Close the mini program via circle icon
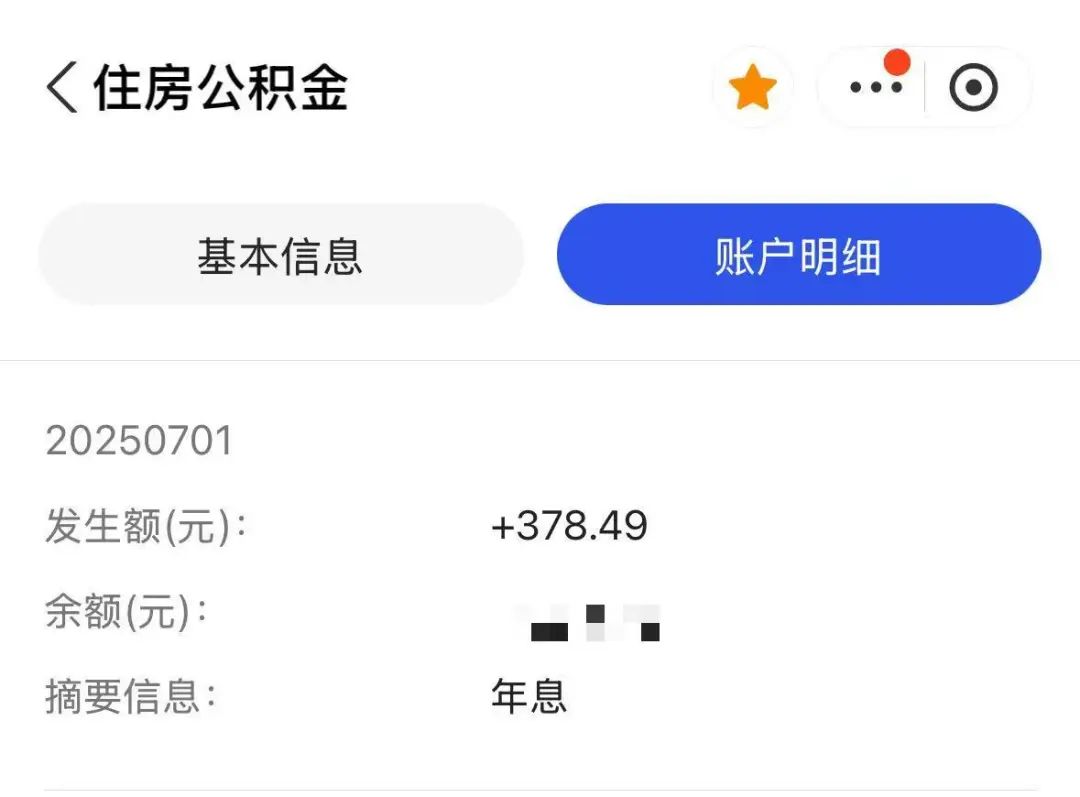Screen dimensions: 1080x797 (972, 89)
